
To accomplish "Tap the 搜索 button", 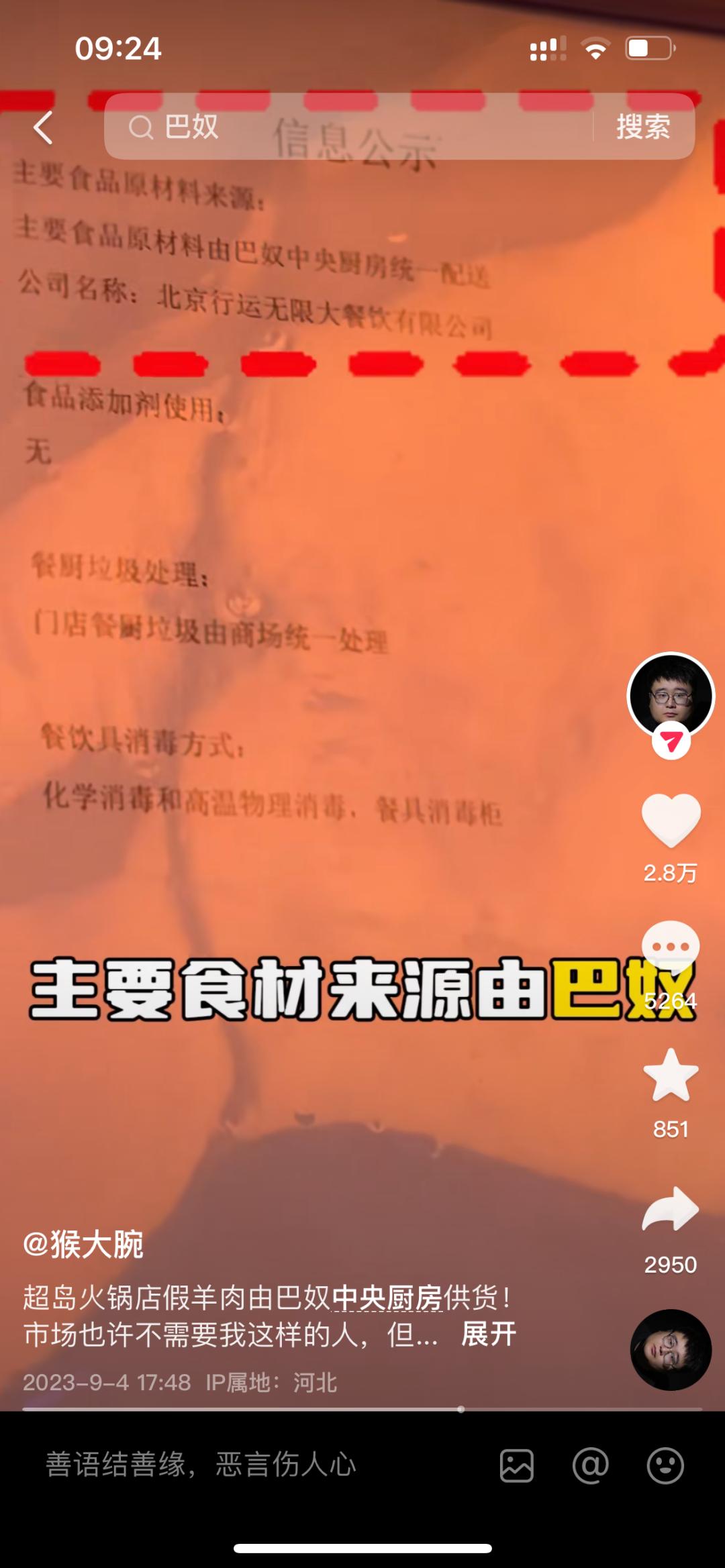I will pos(643,126).
